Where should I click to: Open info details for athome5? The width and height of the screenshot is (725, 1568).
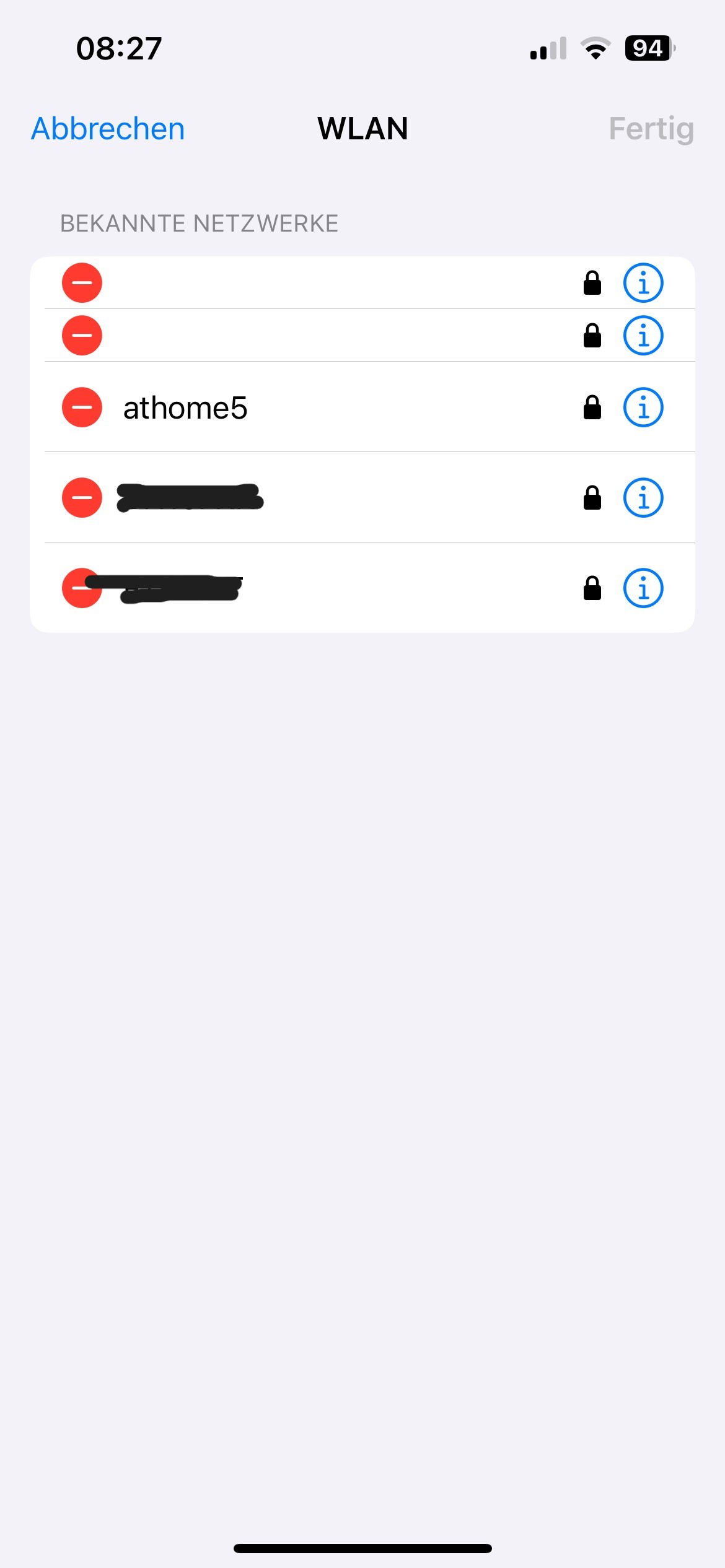(643, 407)
